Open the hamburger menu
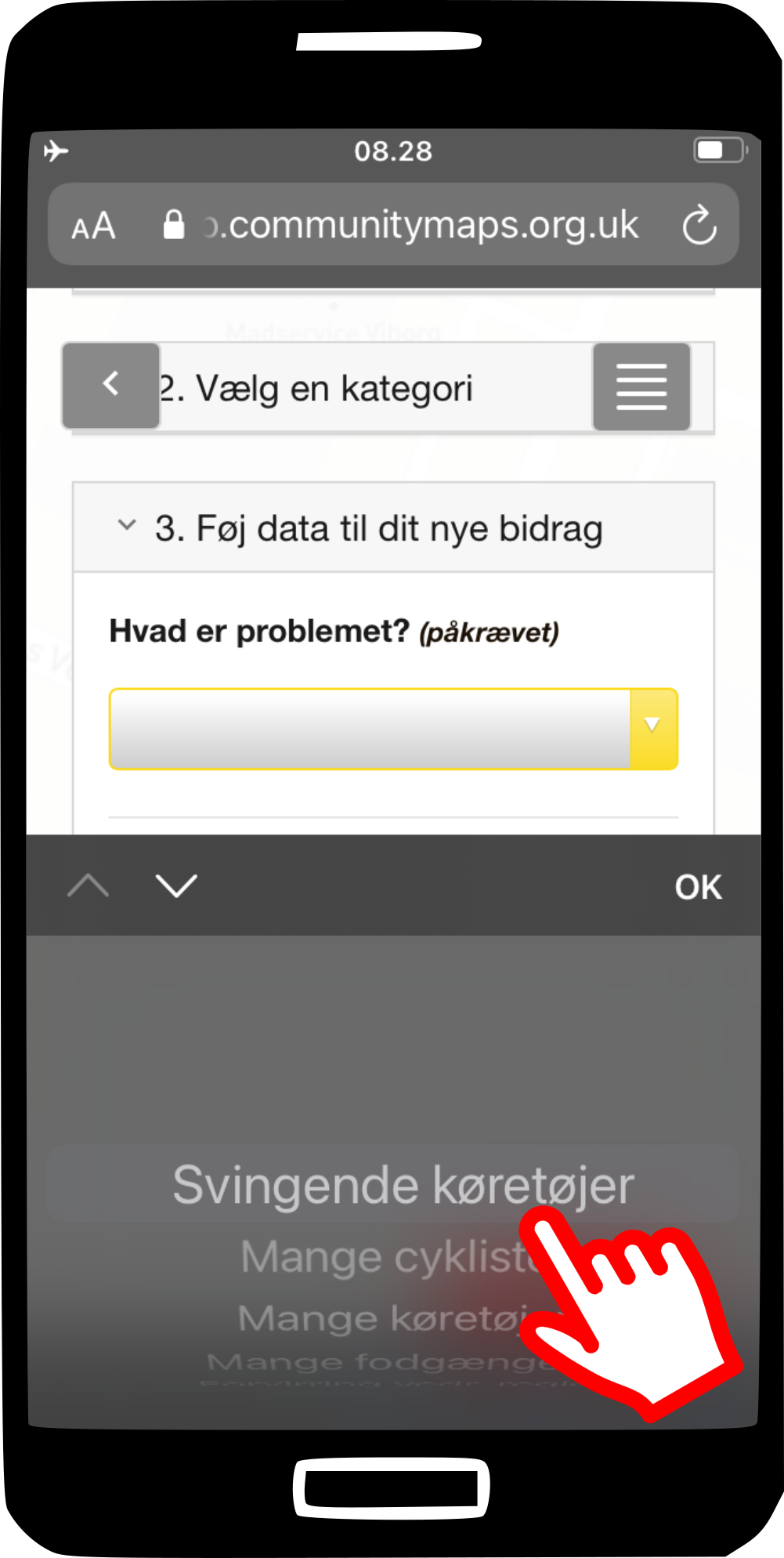 641,386
